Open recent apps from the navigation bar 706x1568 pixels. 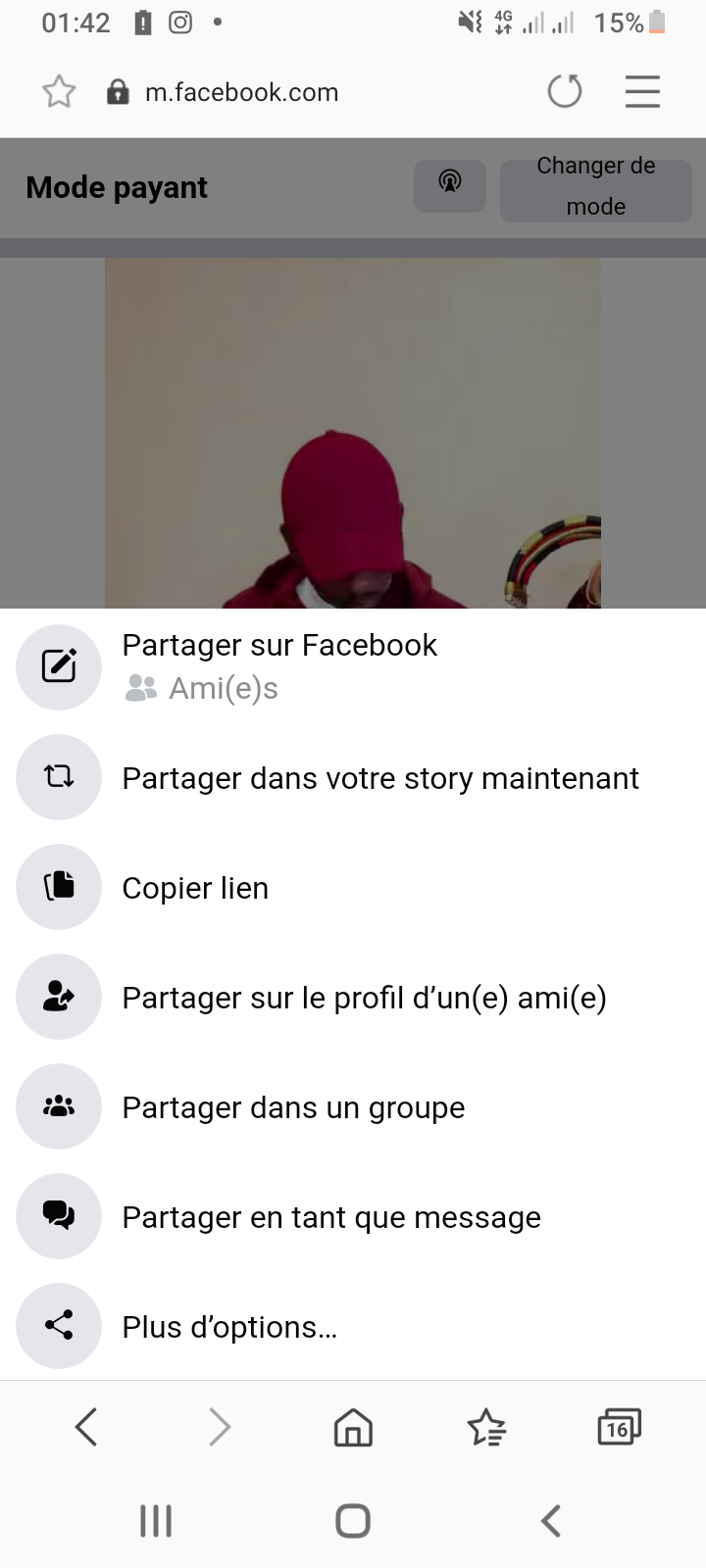156,1521
